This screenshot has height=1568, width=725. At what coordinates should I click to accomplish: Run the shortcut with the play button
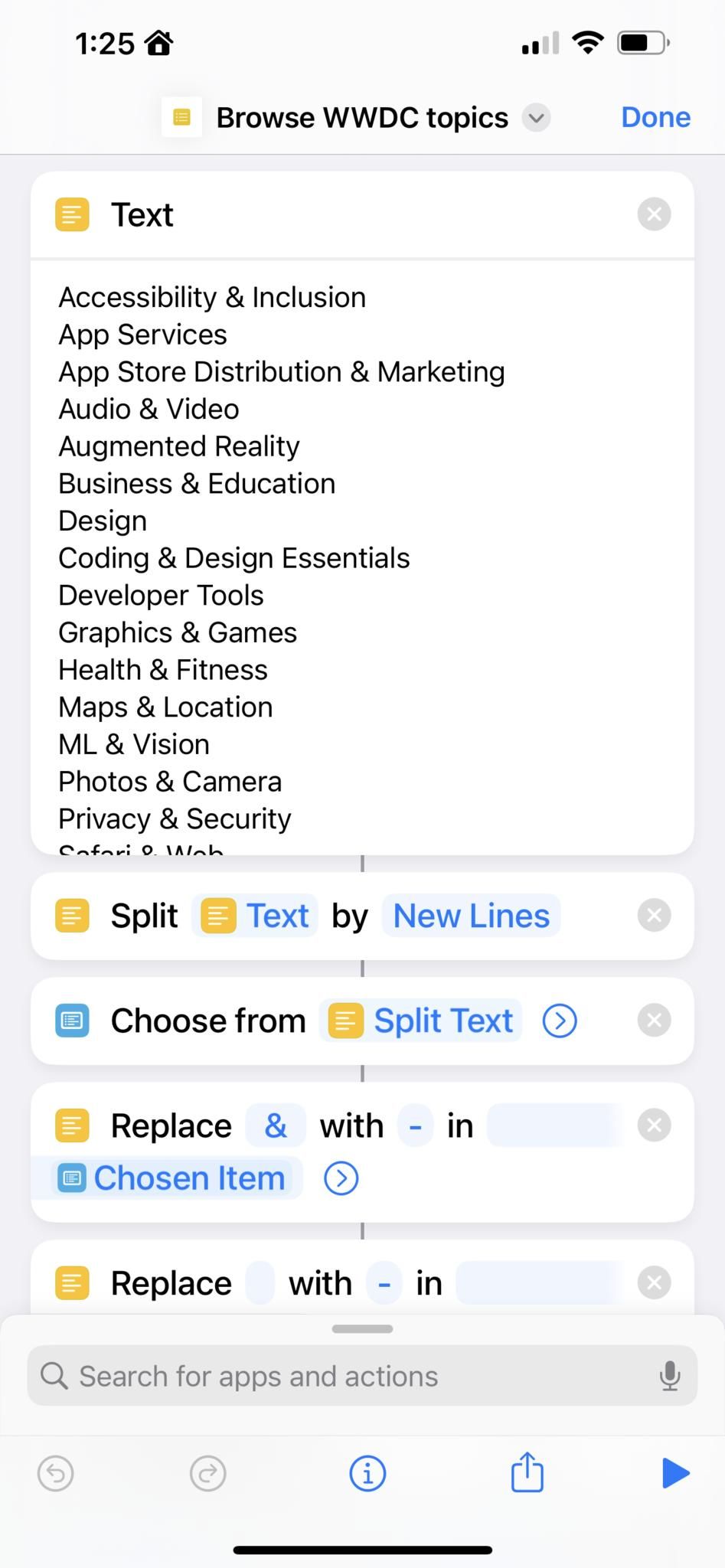[x=674, y=1472]
